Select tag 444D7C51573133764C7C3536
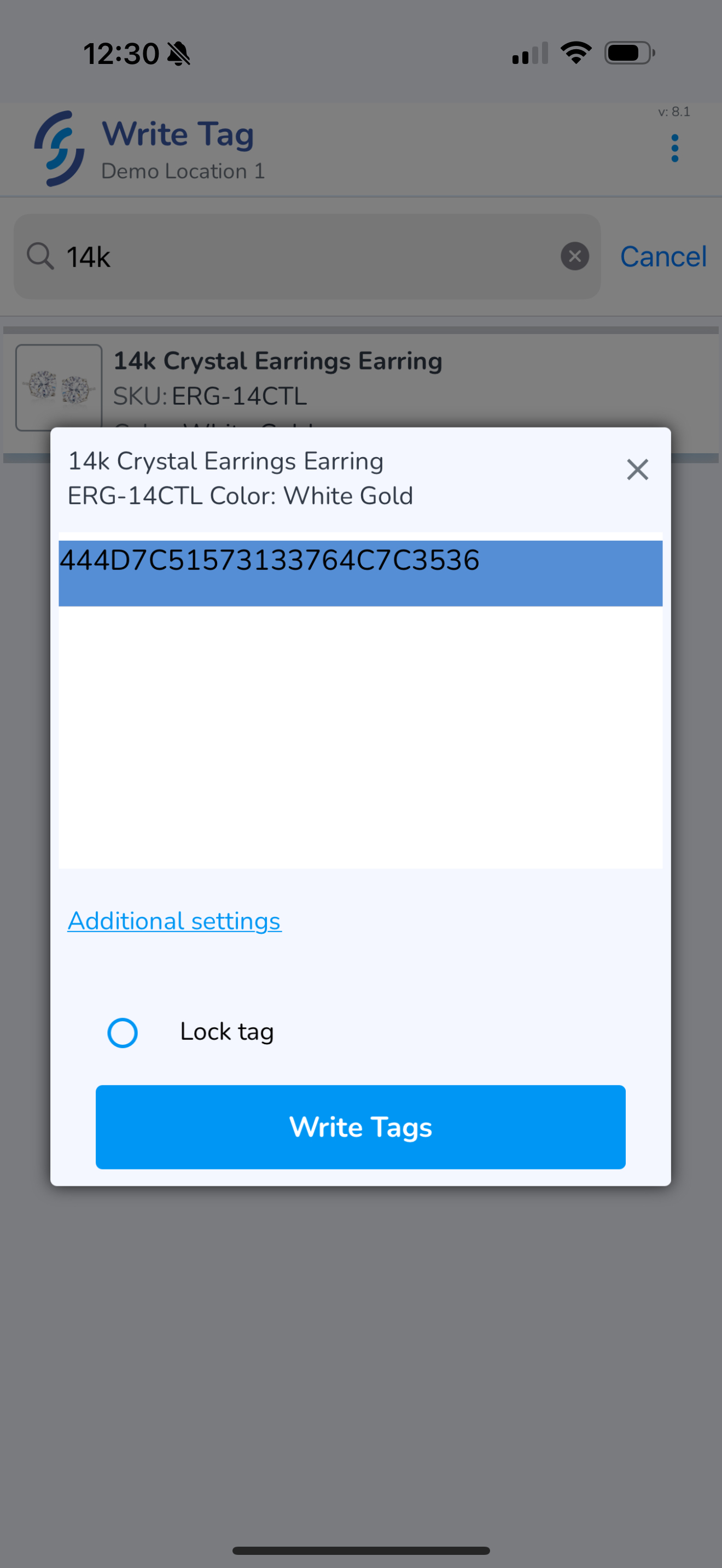This screenshot has width=722, height=1568. click(x=360, y=573)
